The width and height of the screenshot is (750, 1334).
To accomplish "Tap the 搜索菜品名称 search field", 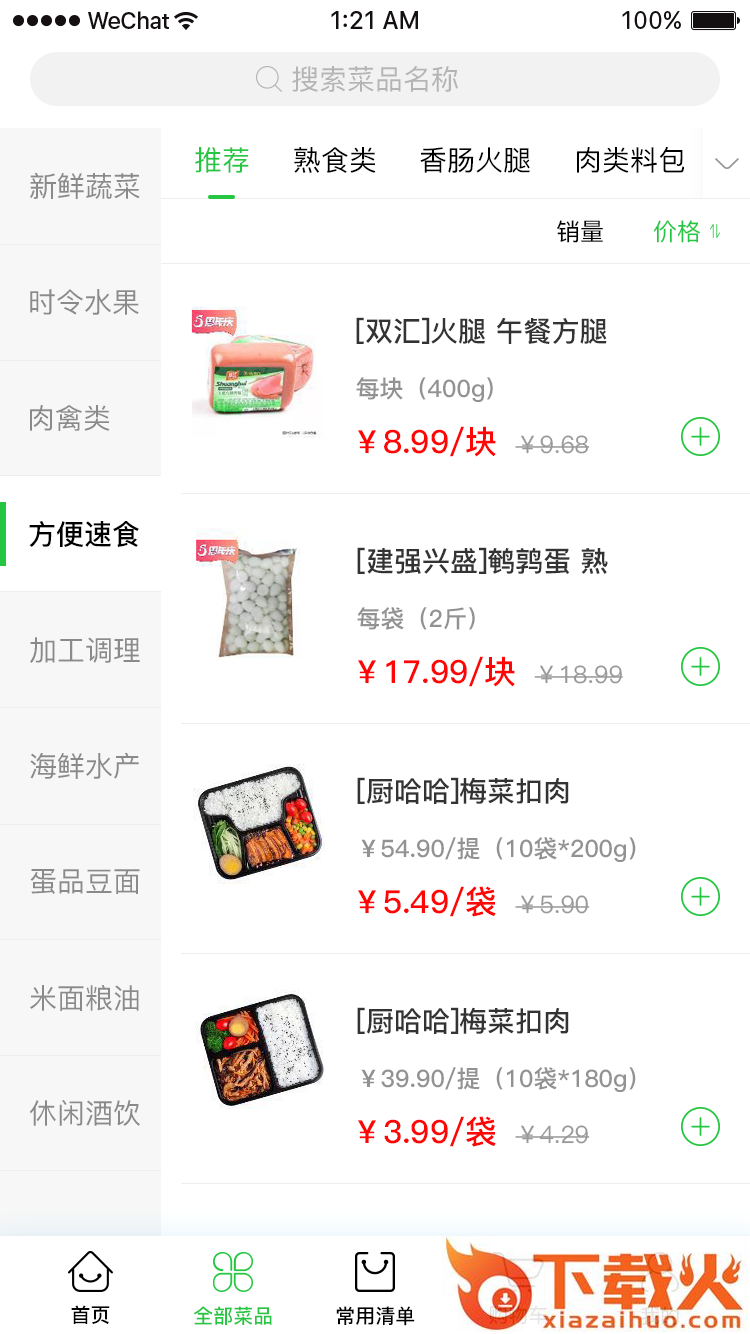I will point(375,78).
